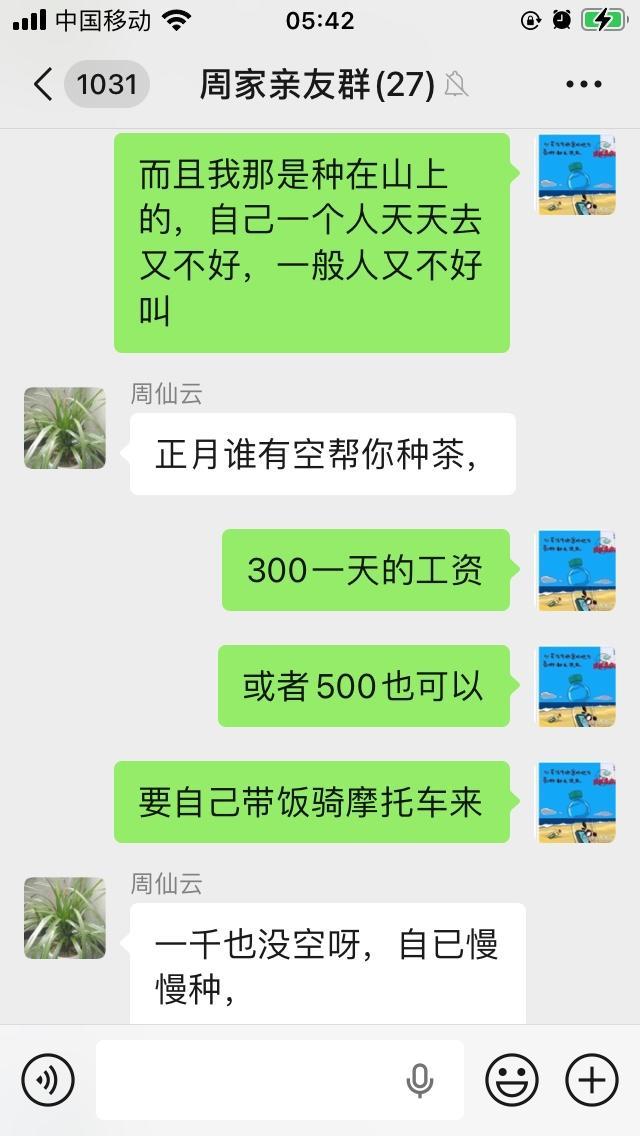640x1136 pixels.
Task: Tap the microphone icon in input field
Action: tap(419, 1080)
